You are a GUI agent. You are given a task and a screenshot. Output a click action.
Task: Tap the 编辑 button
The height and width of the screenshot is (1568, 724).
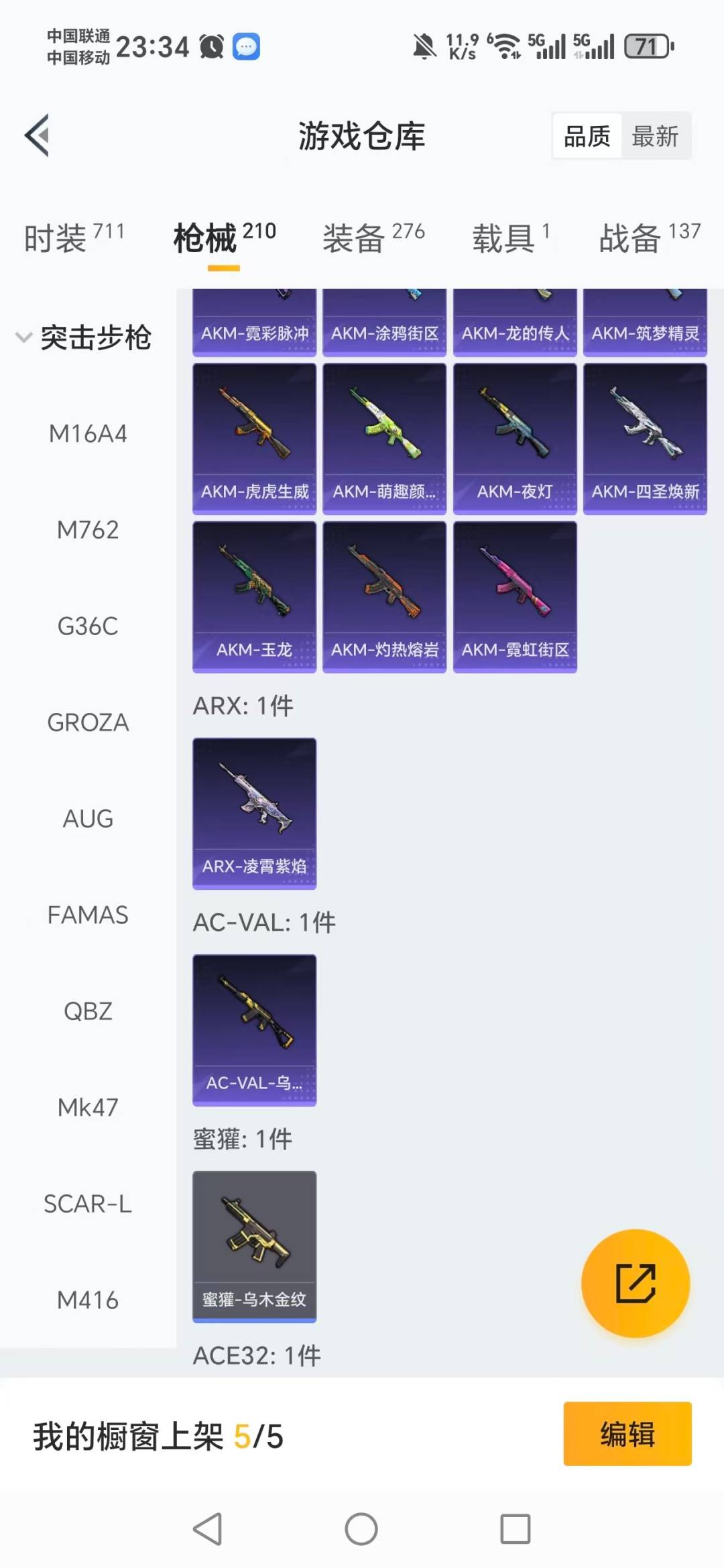click(x=627, y=1434)
